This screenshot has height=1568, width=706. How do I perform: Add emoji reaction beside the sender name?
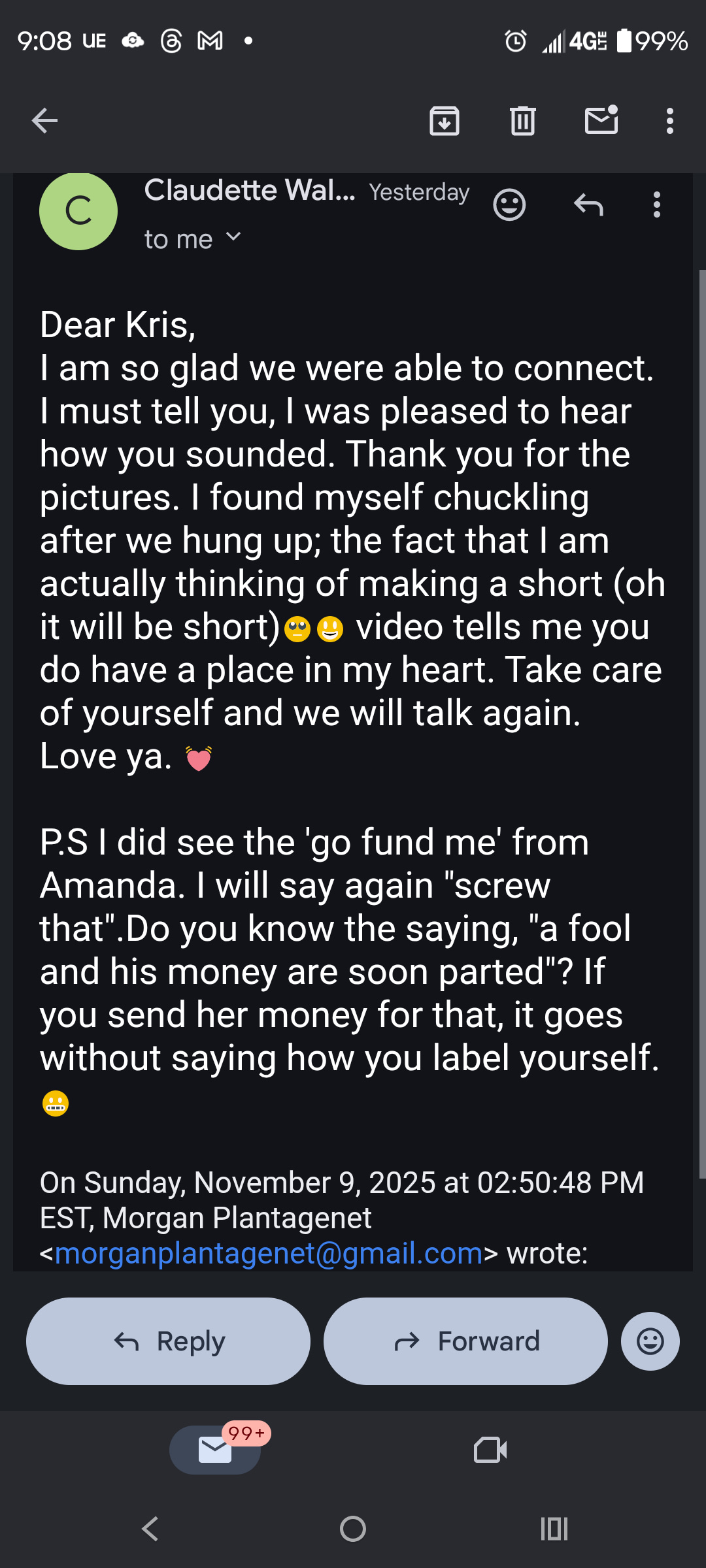tap(509, 205)
